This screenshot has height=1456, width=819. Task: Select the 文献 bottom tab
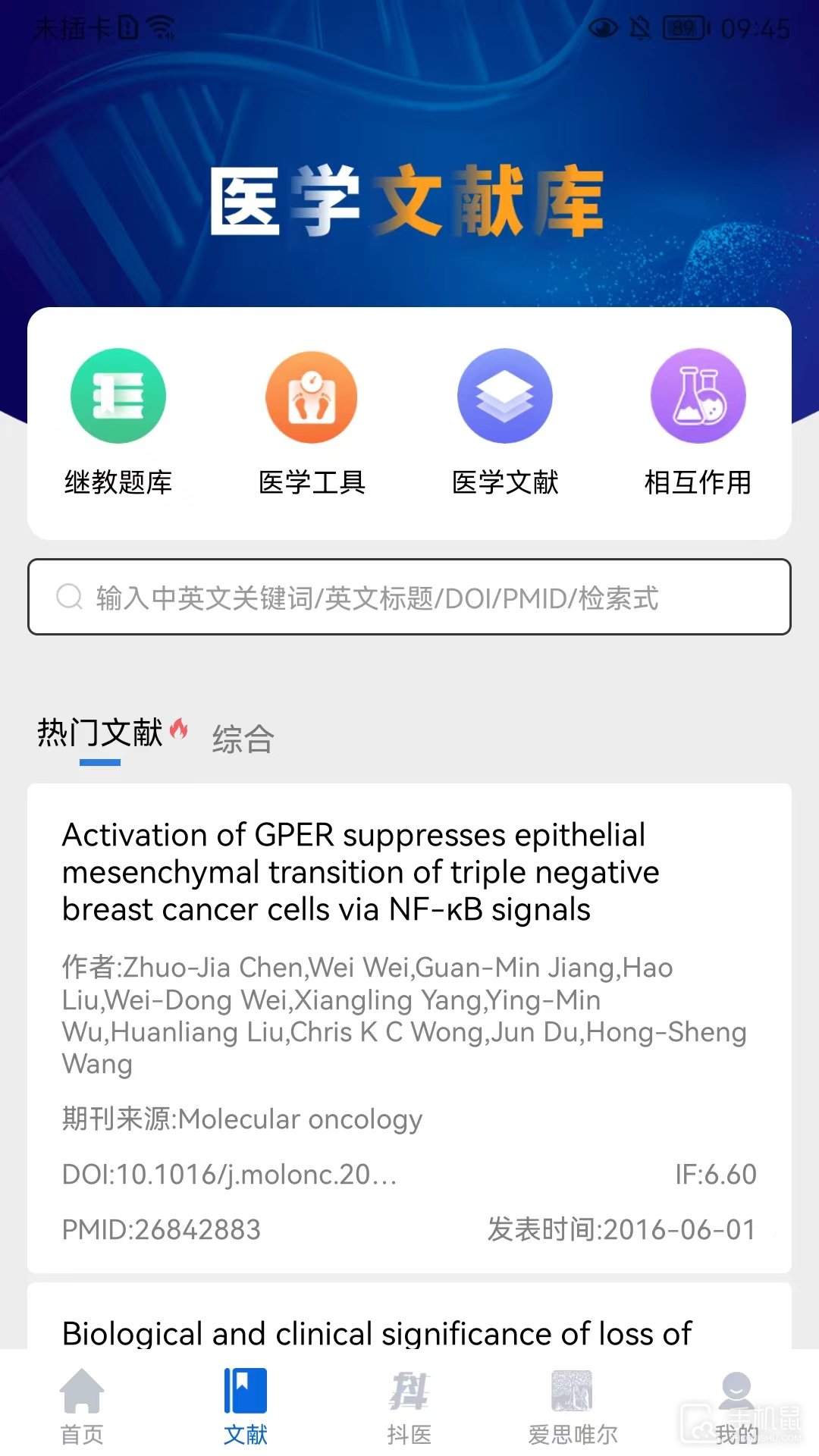(246, 1405)
